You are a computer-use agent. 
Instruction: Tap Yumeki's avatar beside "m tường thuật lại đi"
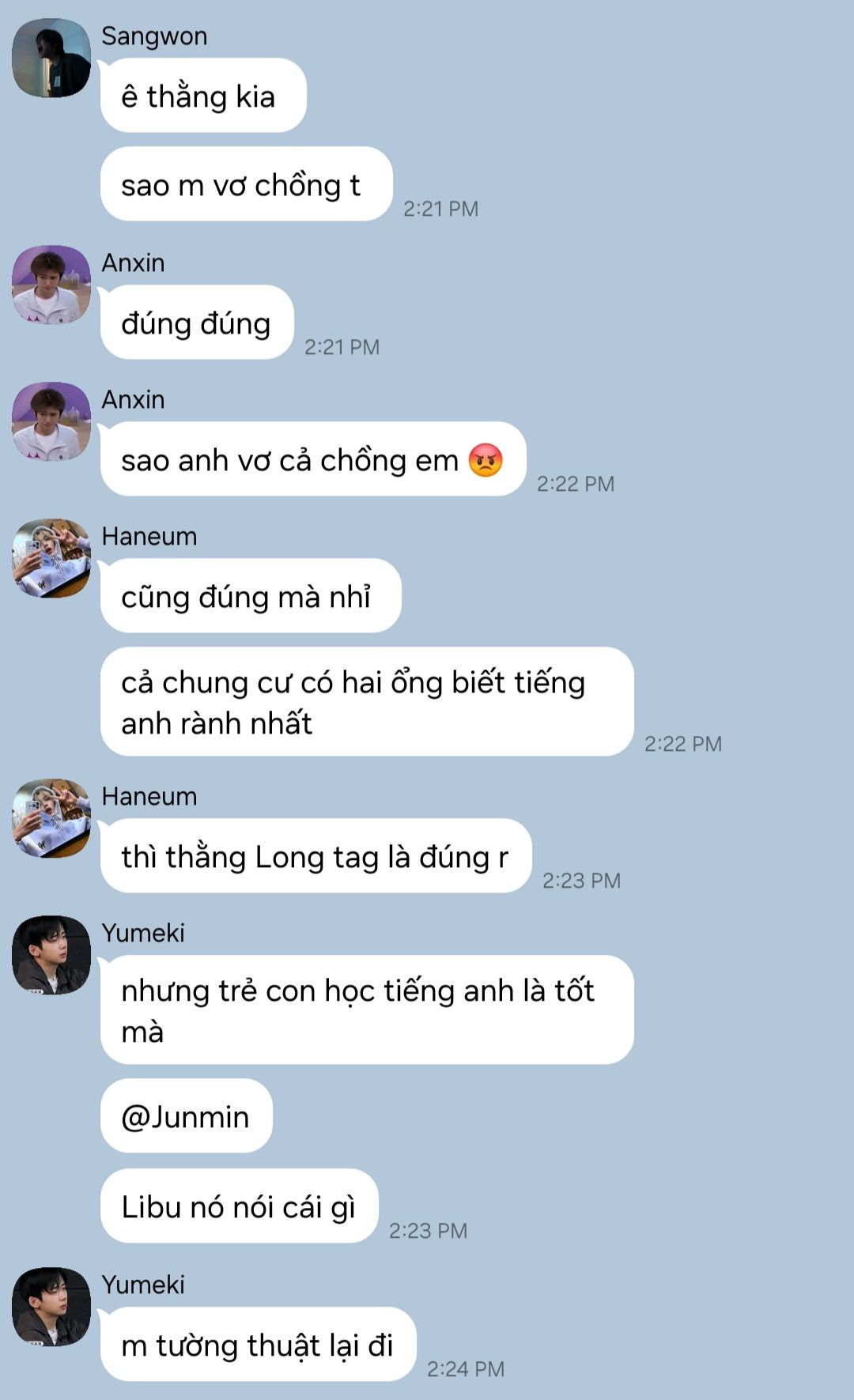51,1307
